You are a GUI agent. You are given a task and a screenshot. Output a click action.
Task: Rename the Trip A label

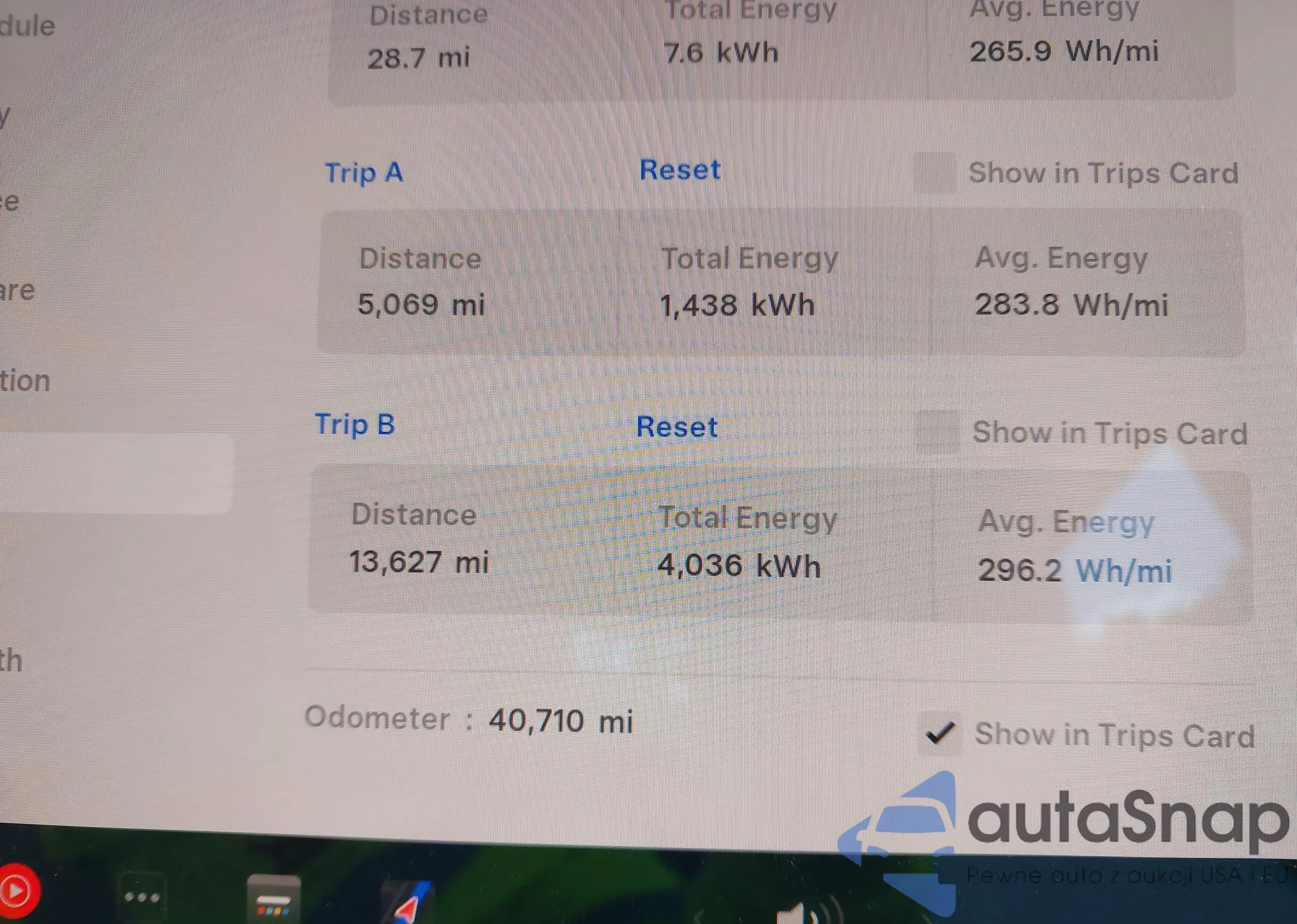(364, 173)
